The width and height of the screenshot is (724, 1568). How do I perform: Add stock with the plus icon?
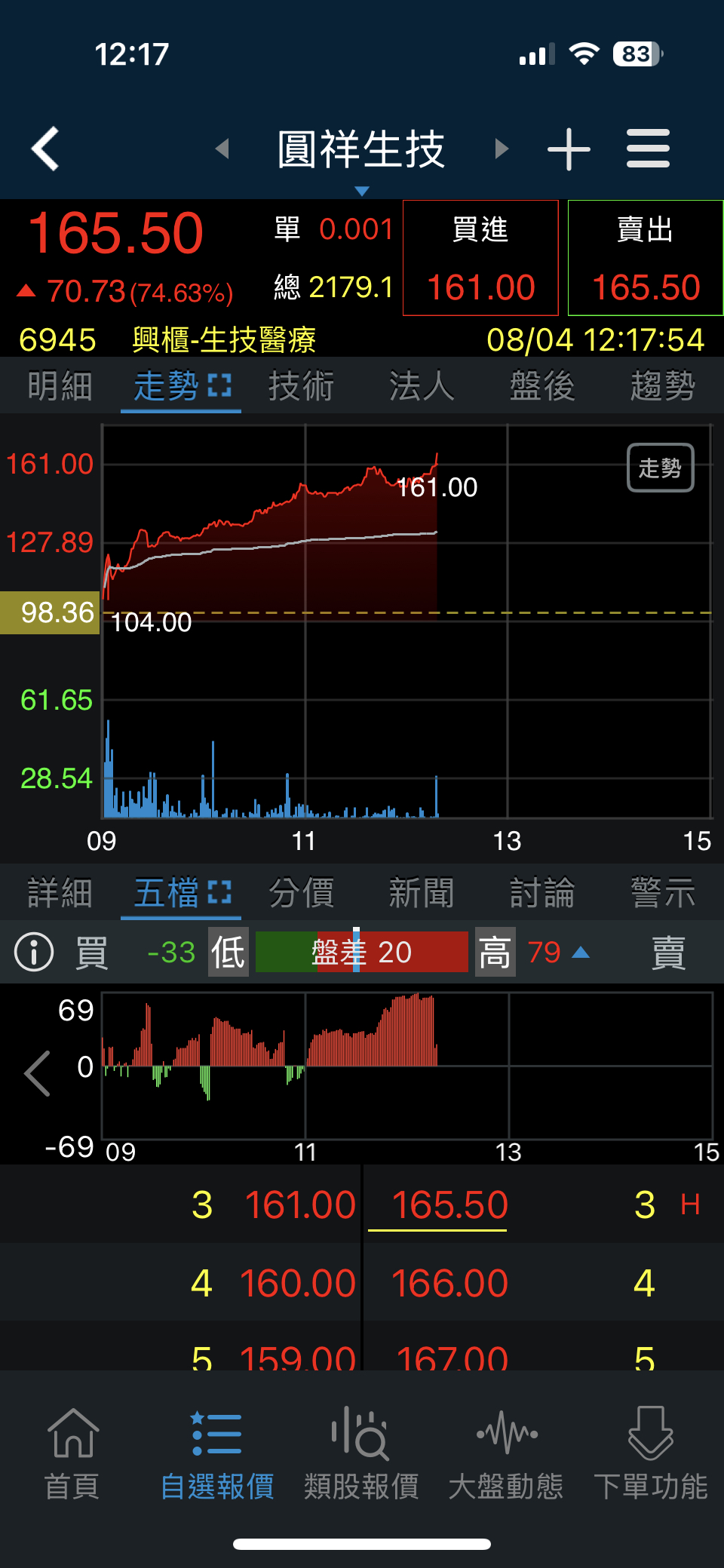click(x=569, y=149)
